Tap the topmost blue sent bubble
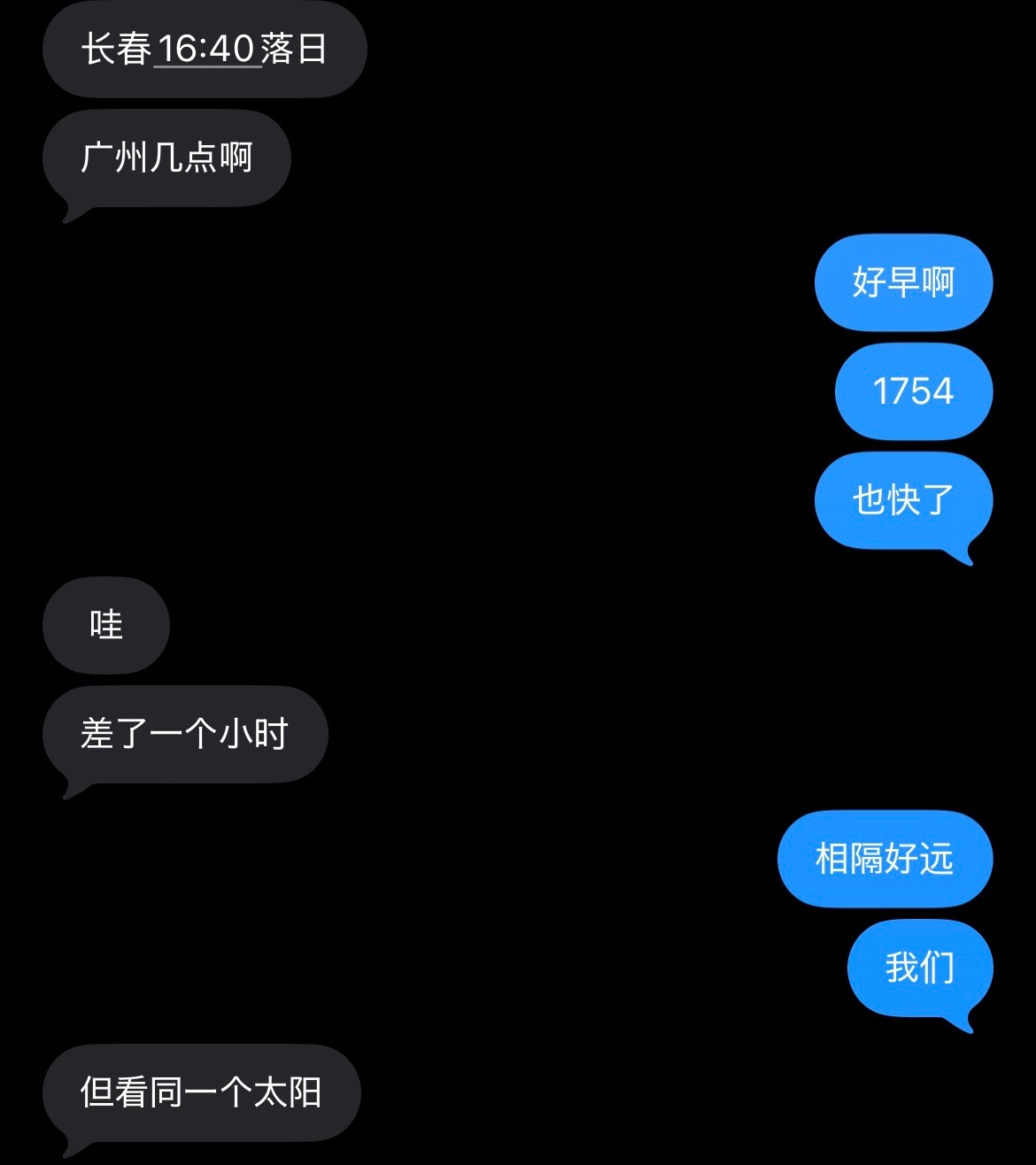This screenshot has width=1036, height=1165. coord(902,283)
